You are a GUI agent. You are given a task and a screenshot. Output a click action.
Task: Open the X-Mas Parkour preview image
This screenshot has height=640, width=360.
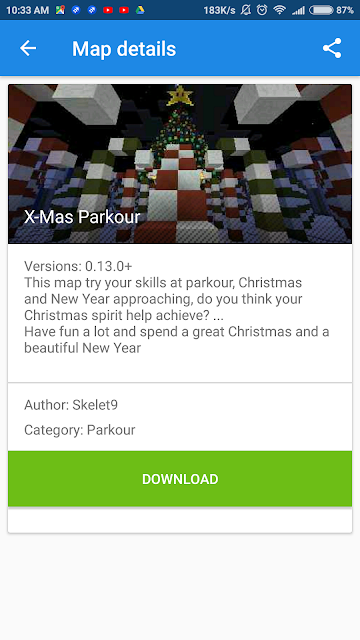pyautogui.click(x=180, y=164)
